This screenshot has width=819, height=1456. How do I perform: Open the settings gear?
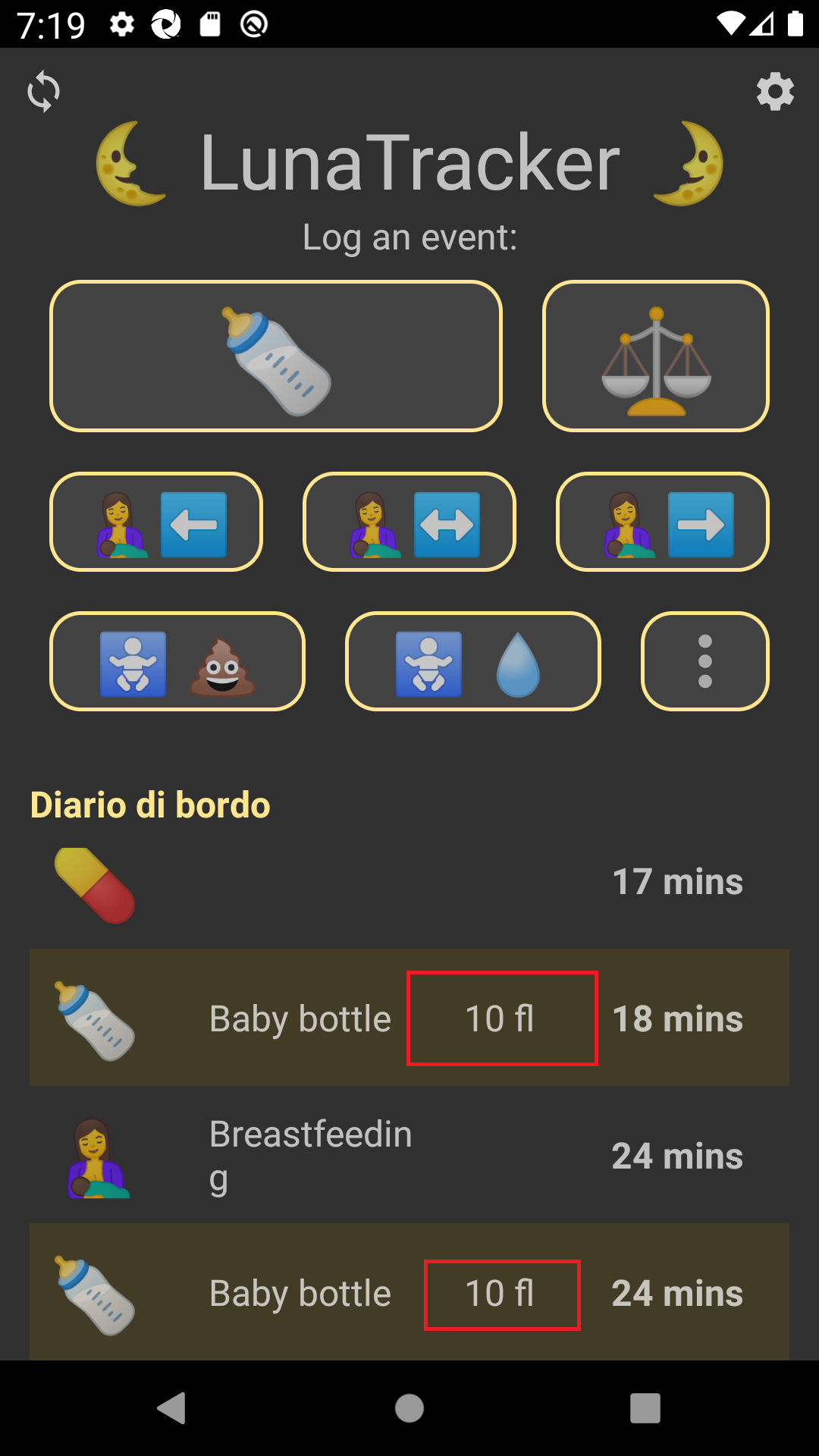point(775,92)
